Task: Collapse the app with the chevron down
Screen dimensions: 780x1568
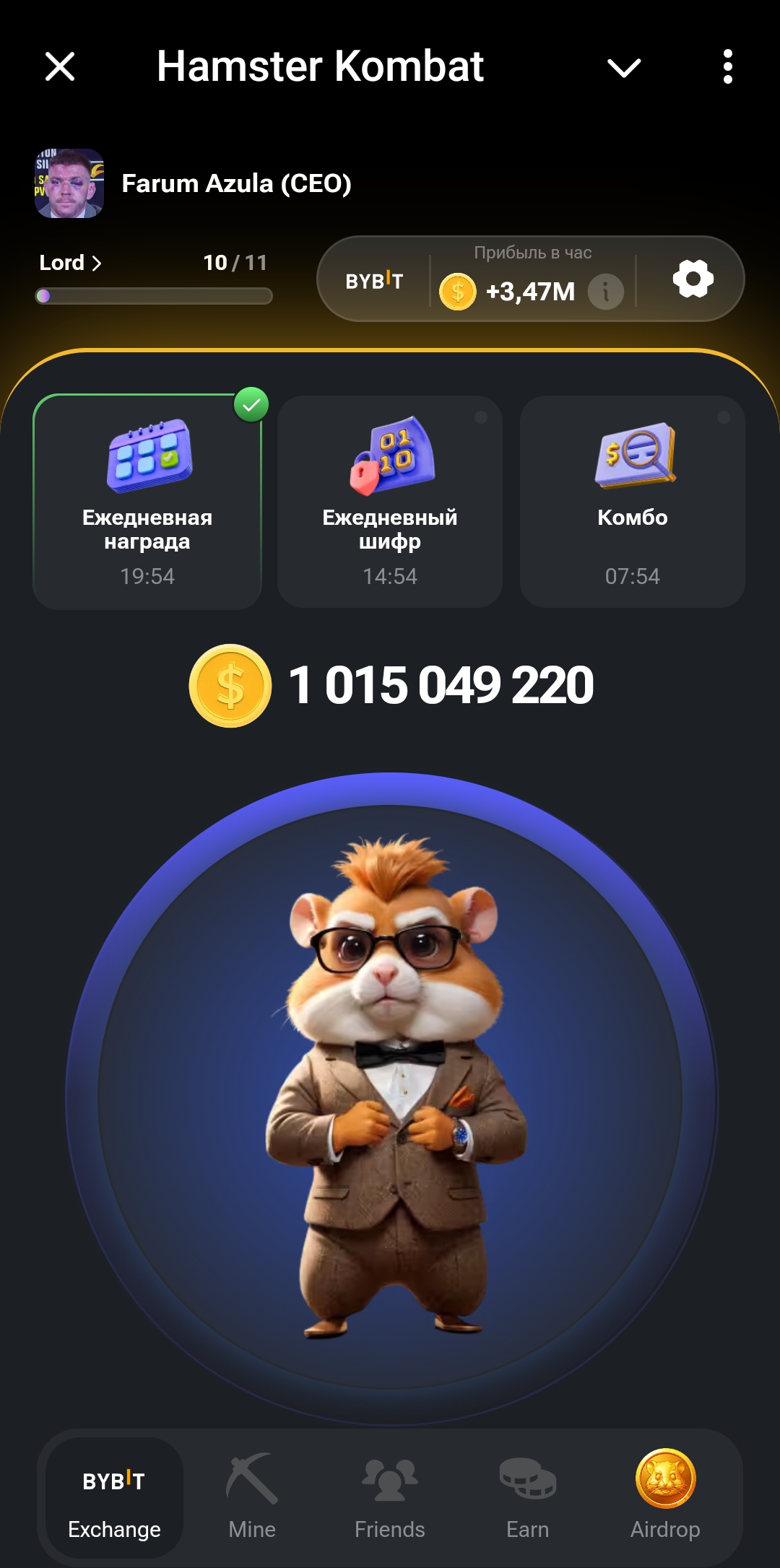Action: (x=624, y=68)
